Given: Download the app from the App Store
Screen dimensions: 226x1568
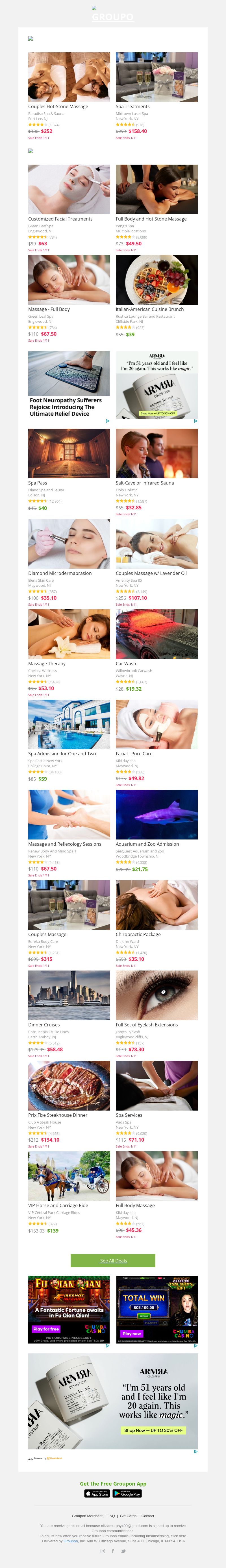Looking at the screenshot, I should [97, 1493].
